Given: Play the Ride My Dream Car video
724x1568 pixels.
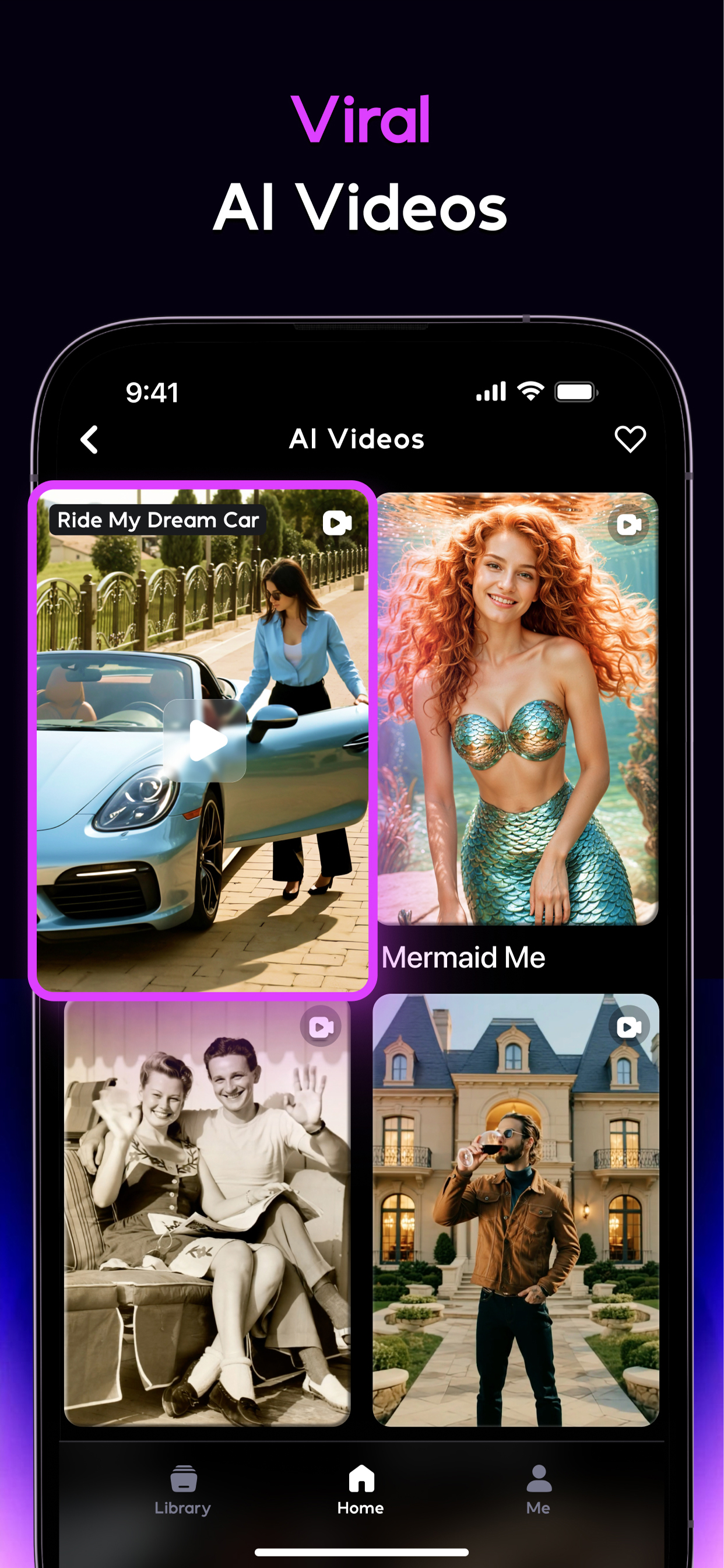Looking at the screenshot, I should pos(206,740).
